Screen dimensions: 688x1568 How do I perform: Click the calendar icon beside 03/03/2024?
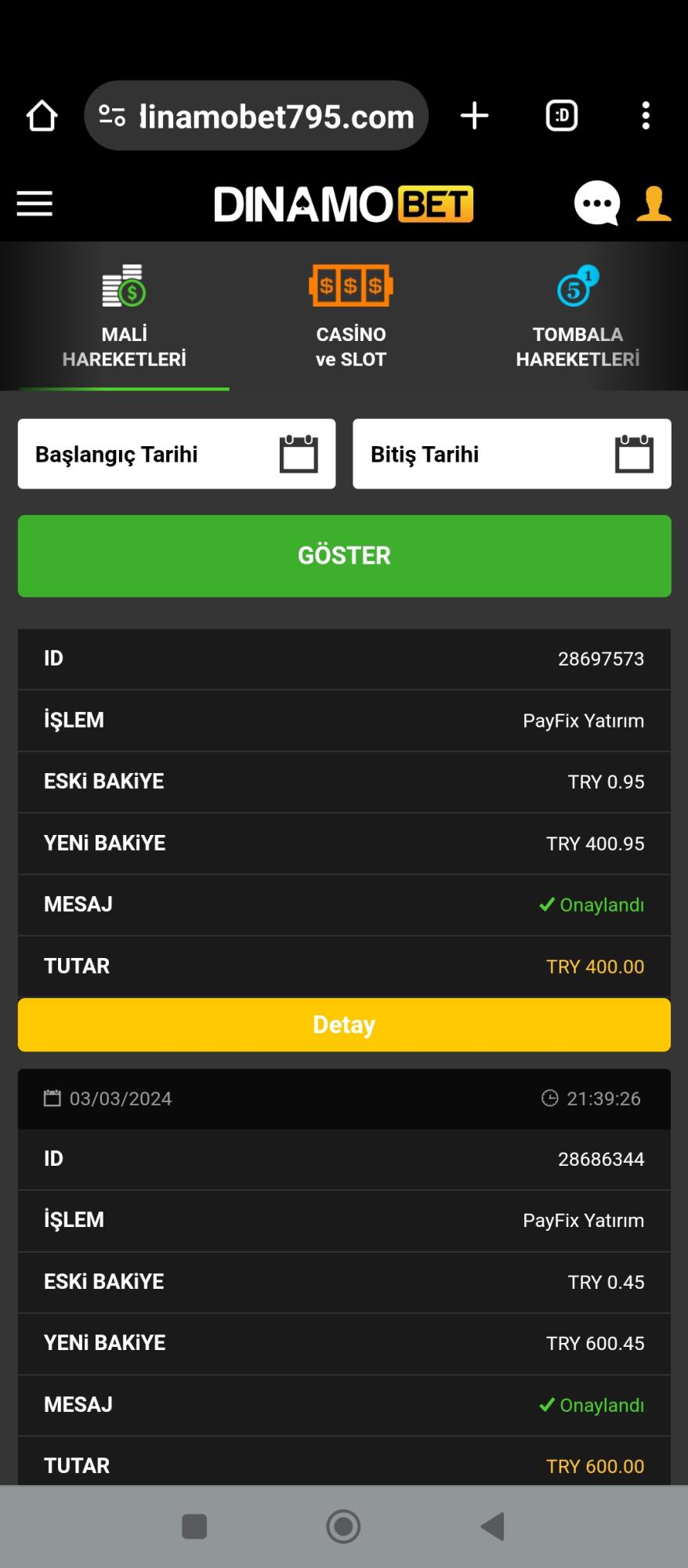pos(53,1098)
